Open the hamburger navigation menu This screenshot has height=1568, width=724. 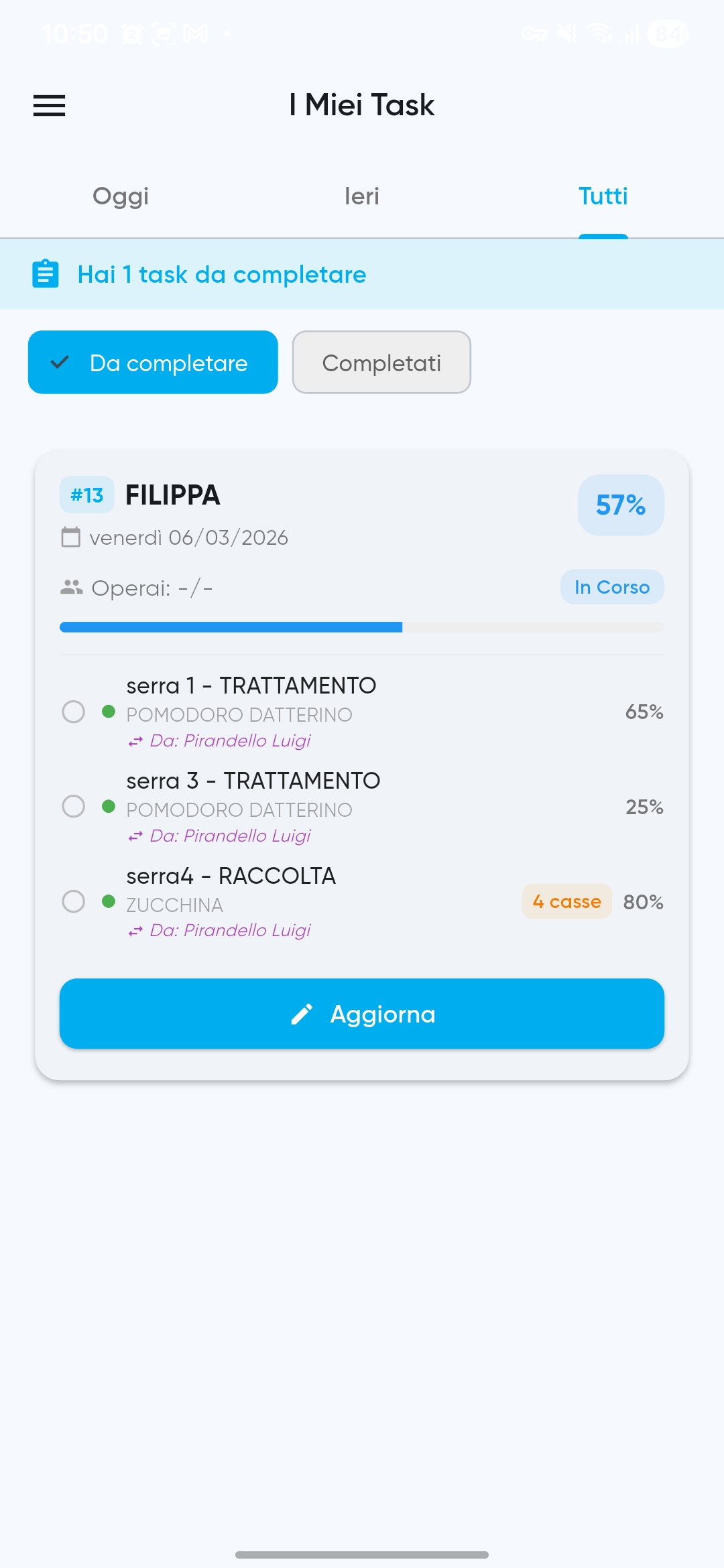48,105
